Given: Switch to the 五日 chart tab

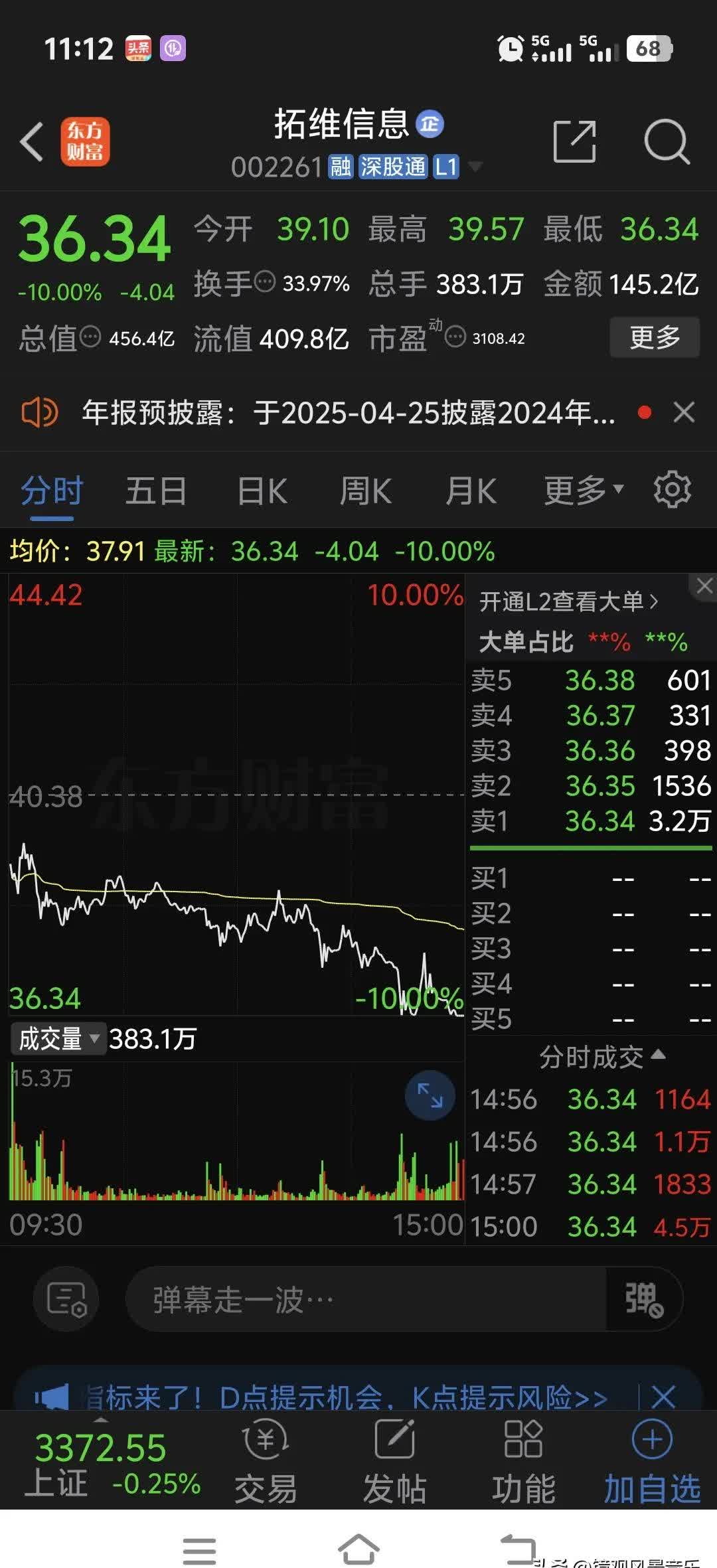Looking at the screenshot, I should tap(156, 492).
